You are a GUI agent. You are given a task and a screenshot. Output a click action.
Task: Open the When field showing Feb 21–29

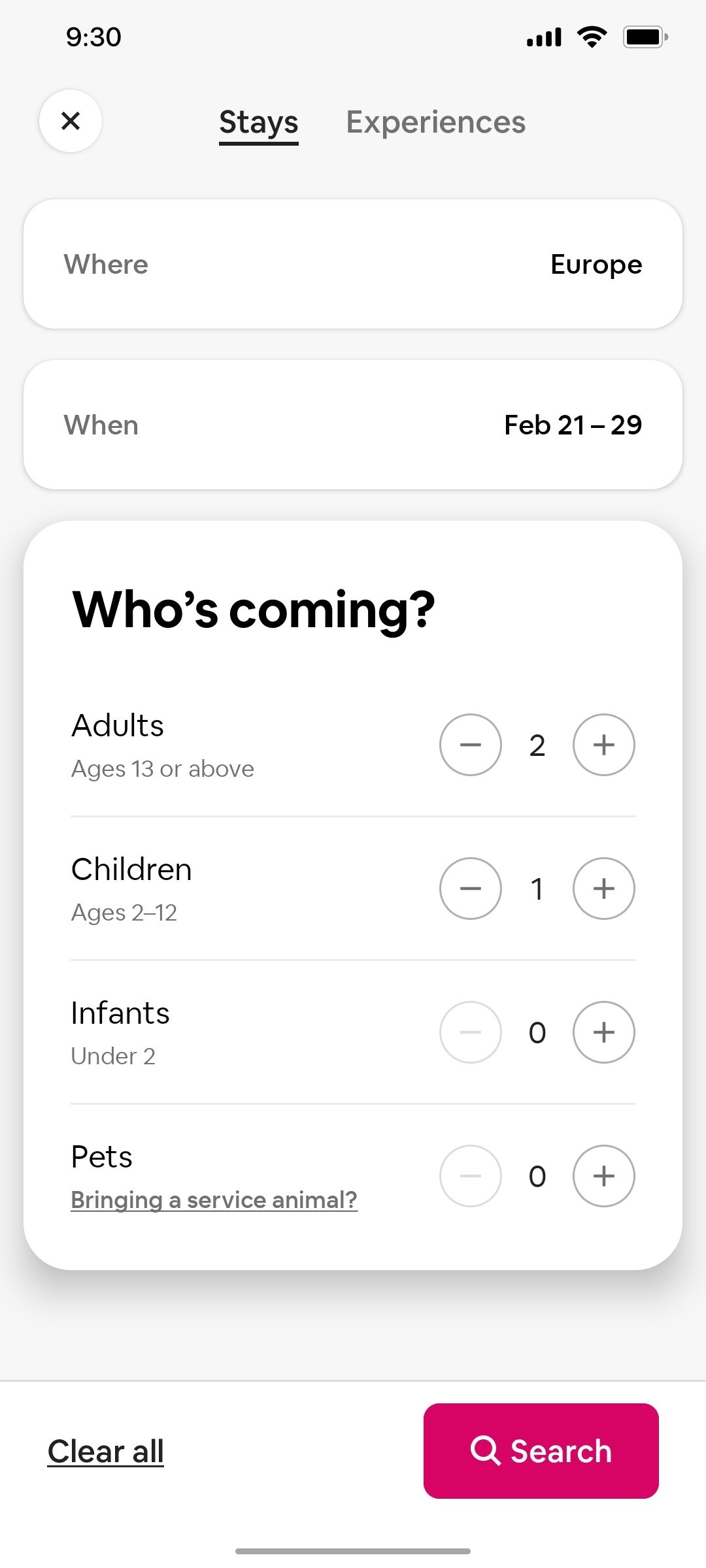tap(353, 424)
